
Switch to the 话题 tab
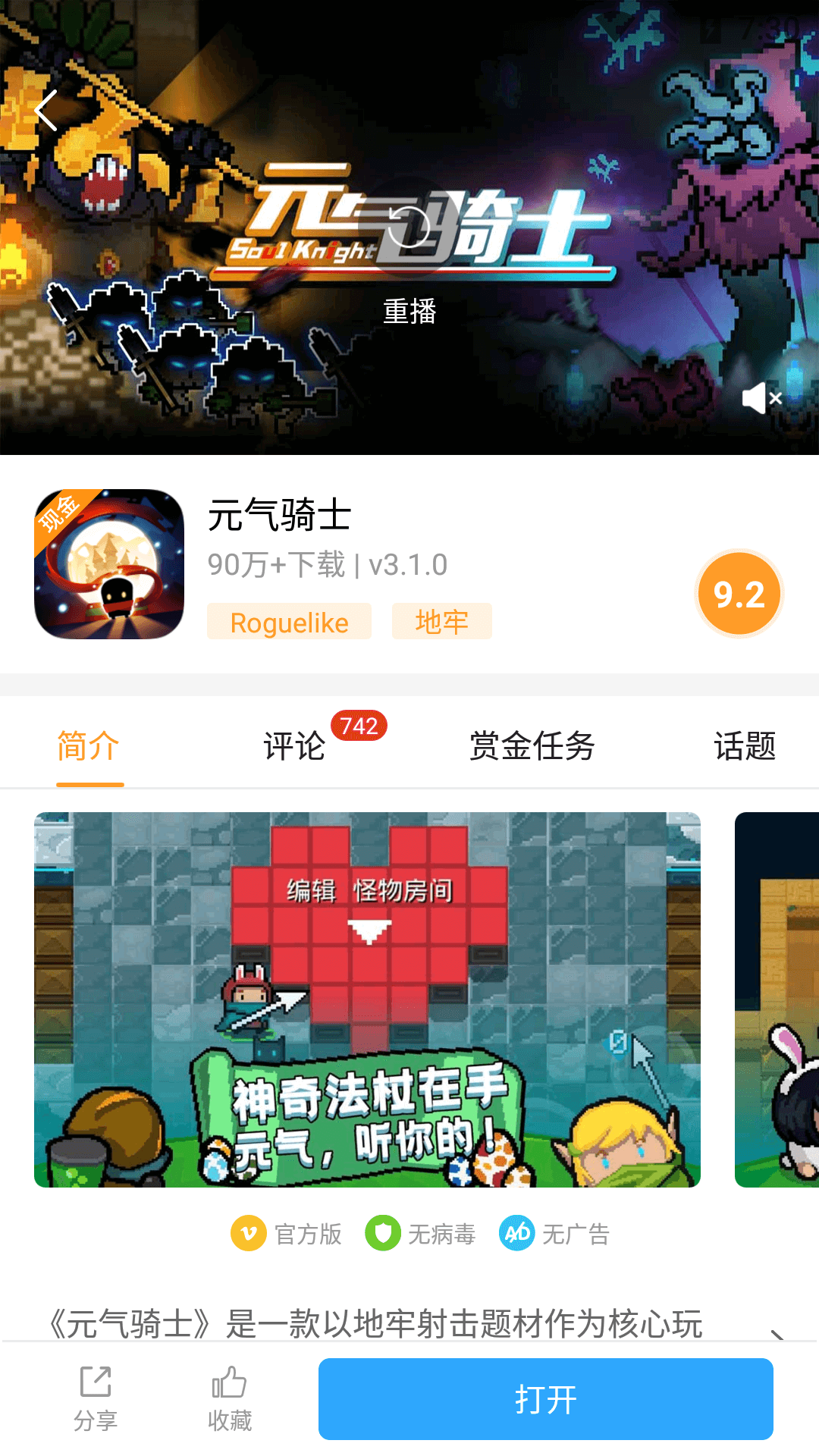(x=745, y=746)
